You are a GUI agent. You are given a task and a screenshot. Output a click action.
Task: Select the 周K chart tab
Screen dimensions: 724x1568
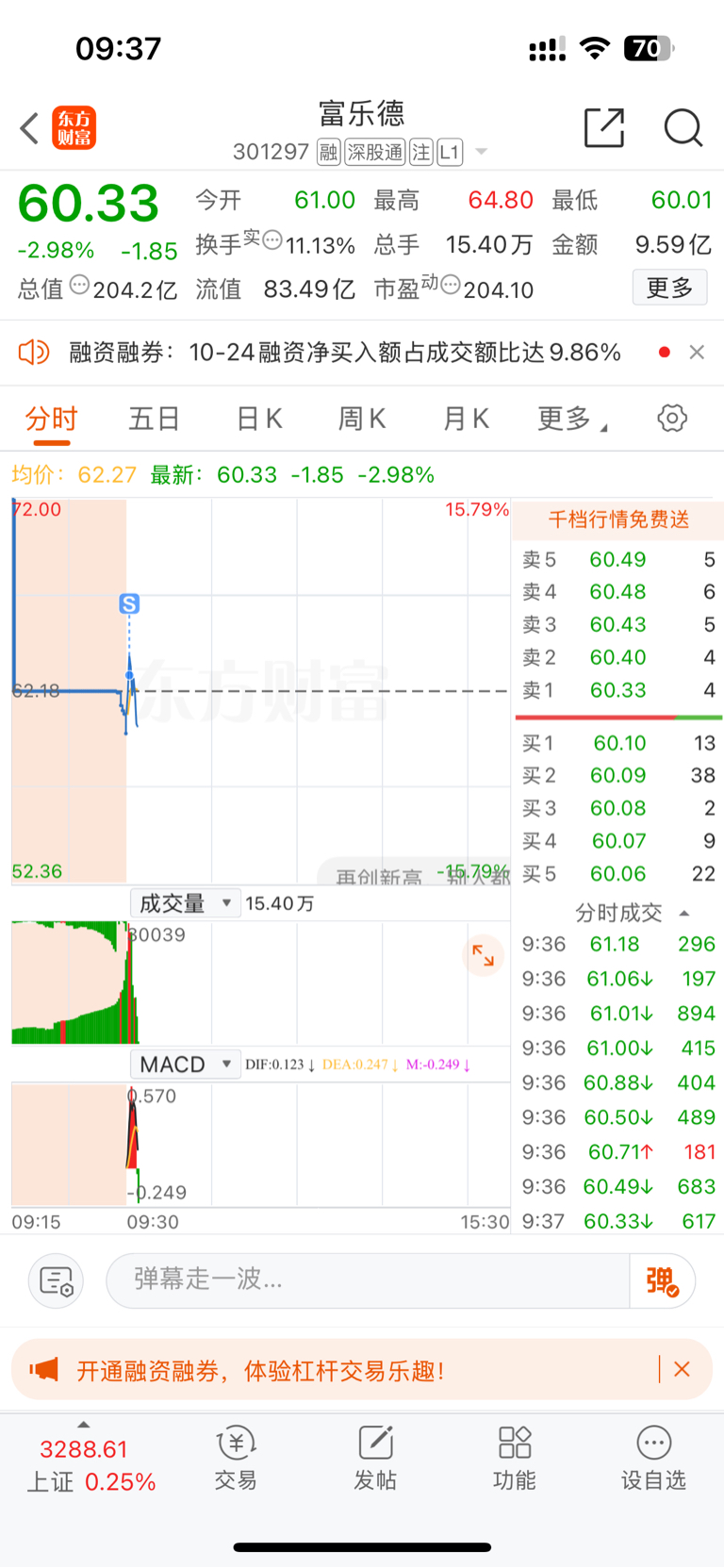point(362,419)
